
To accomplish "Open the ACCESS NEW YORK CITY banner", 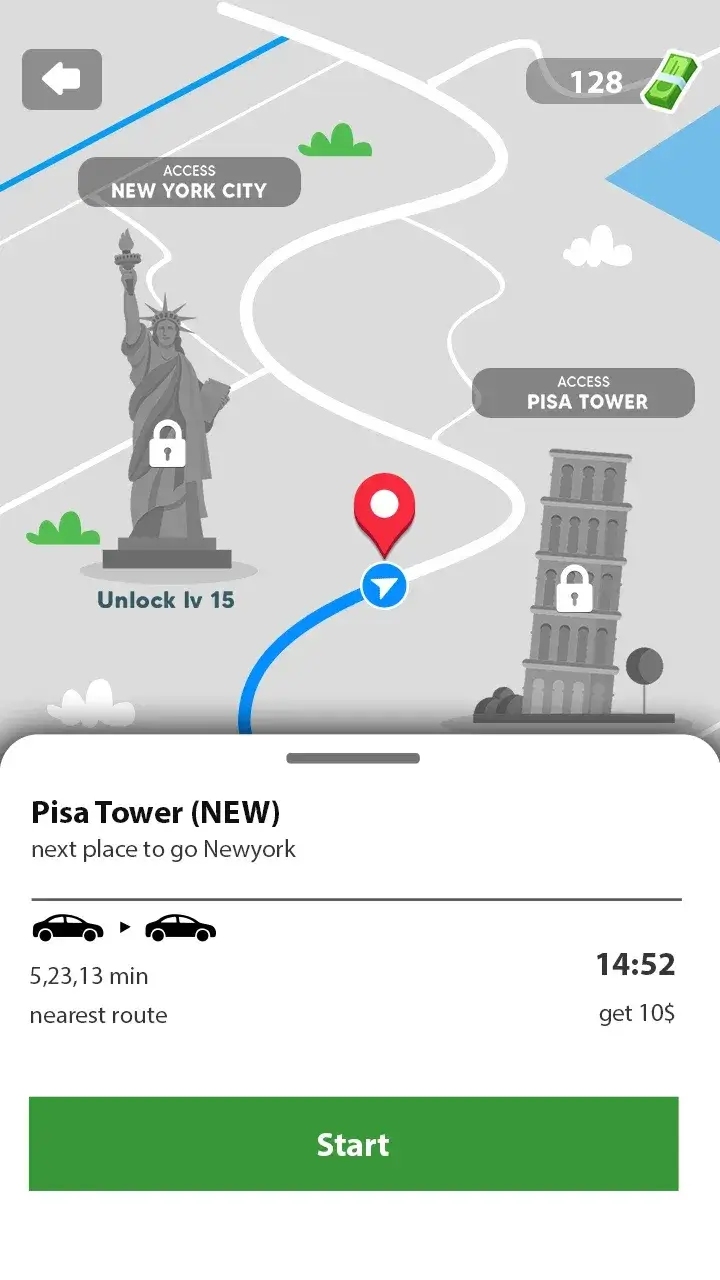I will tap(189, 182).
